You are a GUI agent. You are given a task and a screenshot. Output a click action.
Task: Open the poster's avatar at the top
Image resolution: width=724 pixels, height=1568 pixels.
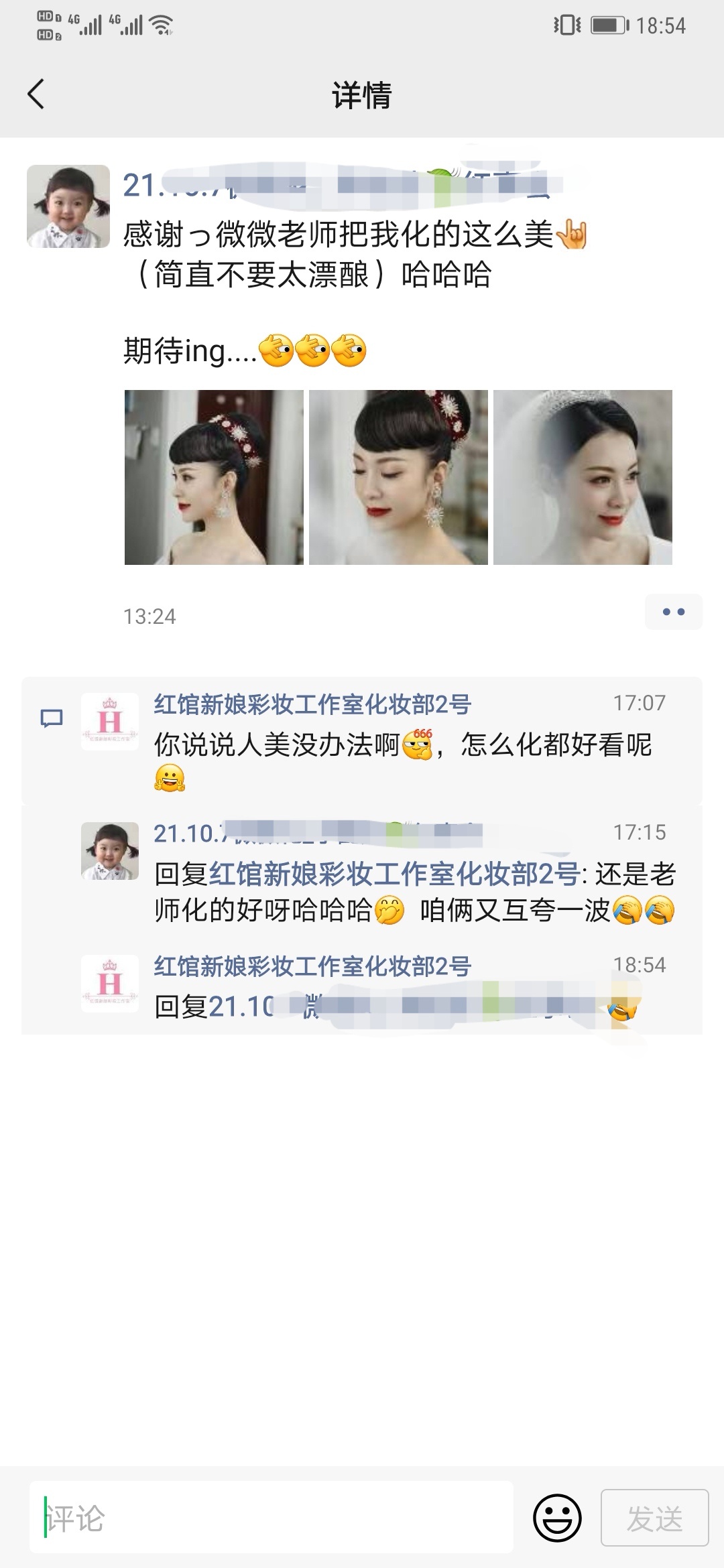click(68, 206)
